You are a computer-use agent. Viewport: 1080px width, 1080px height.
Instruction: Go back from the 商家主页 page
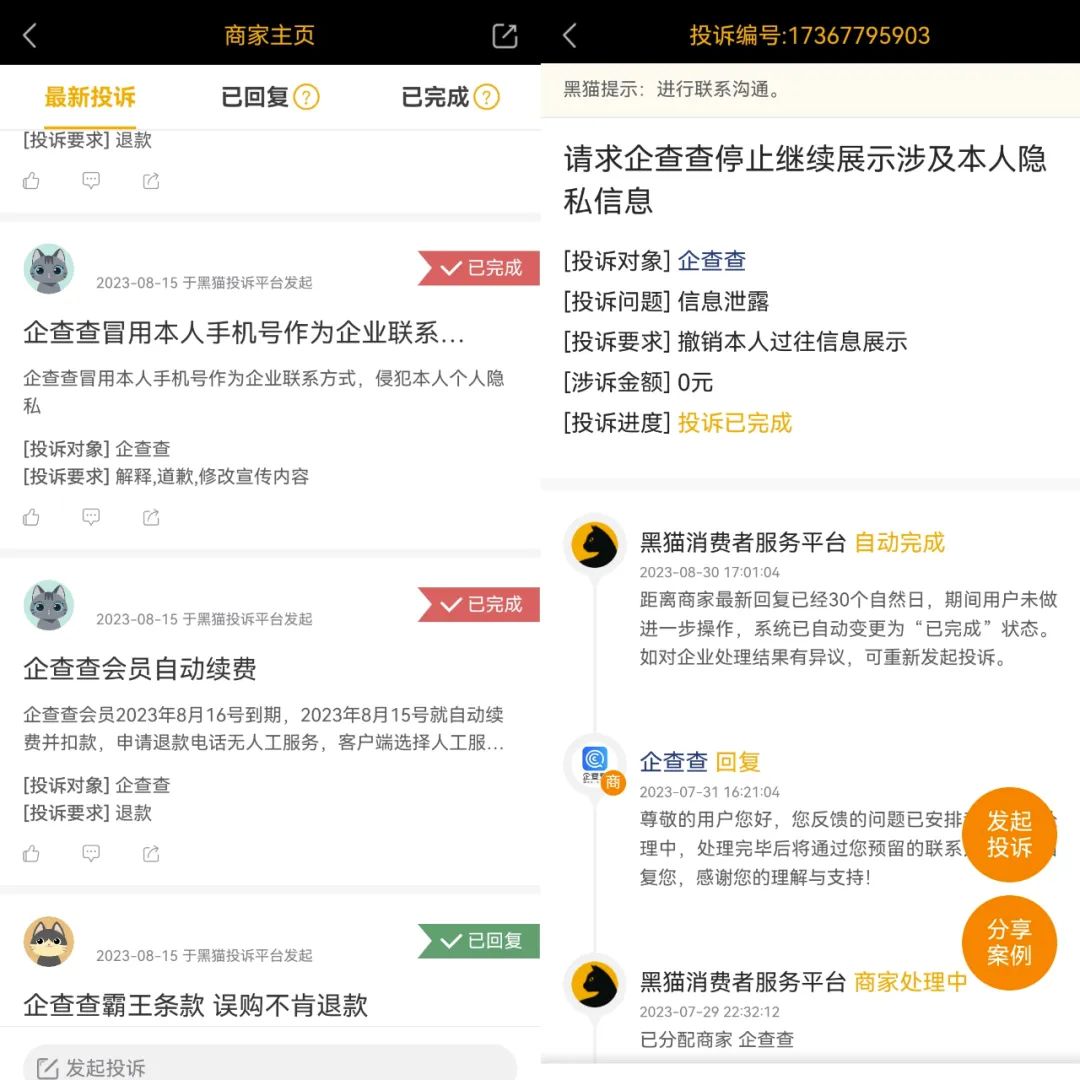30,36
